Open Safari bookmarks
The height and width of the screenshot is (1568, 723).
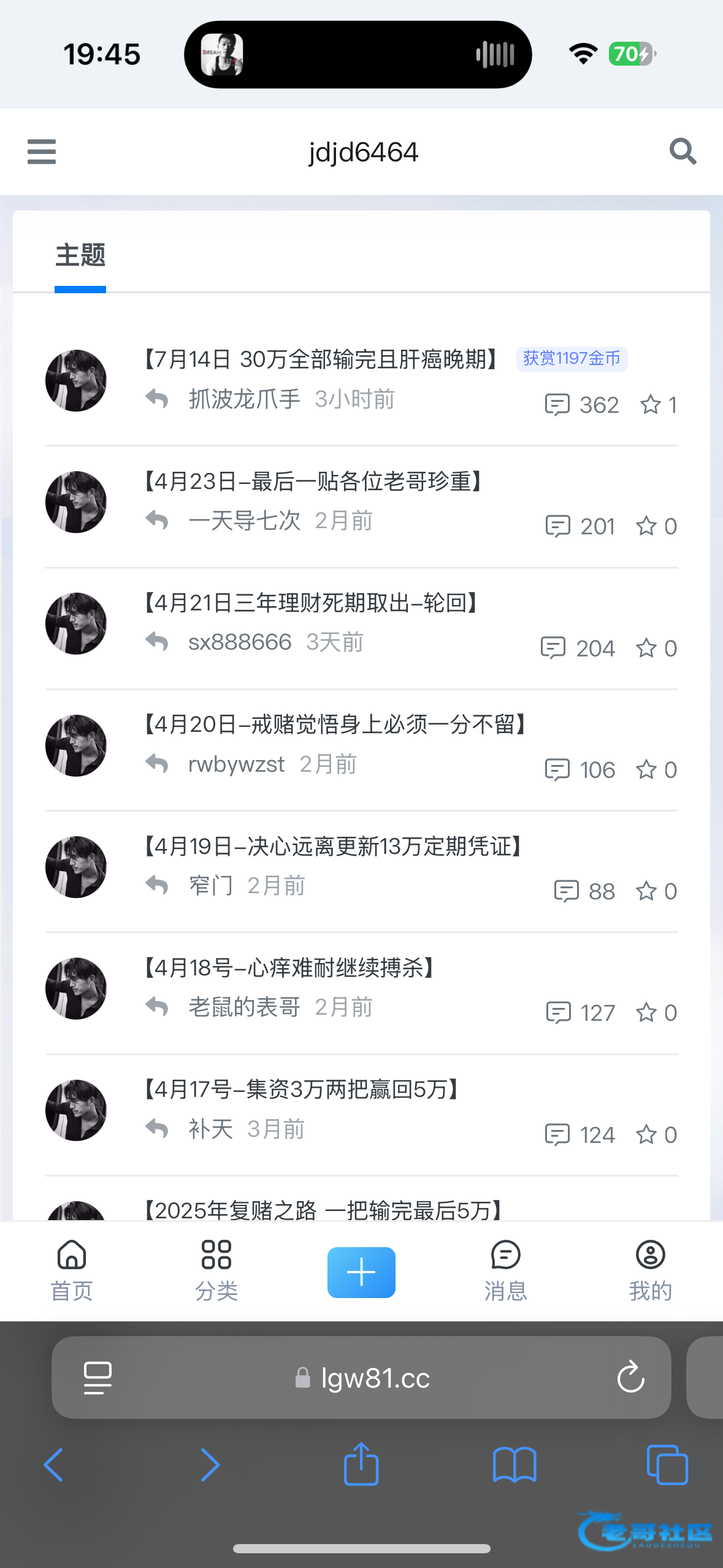coord(515,1464)
